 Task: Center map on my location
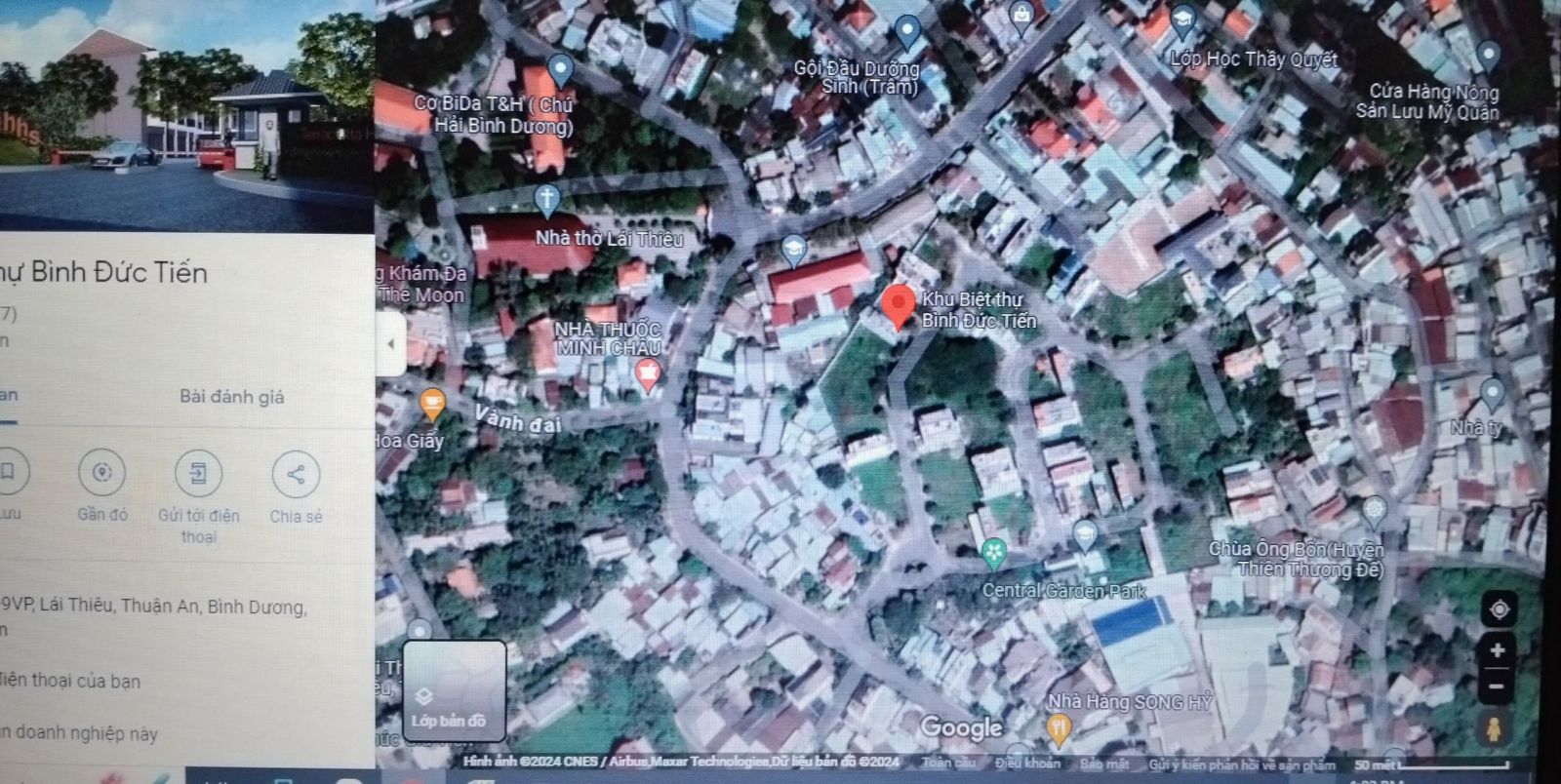[1499, 609]
